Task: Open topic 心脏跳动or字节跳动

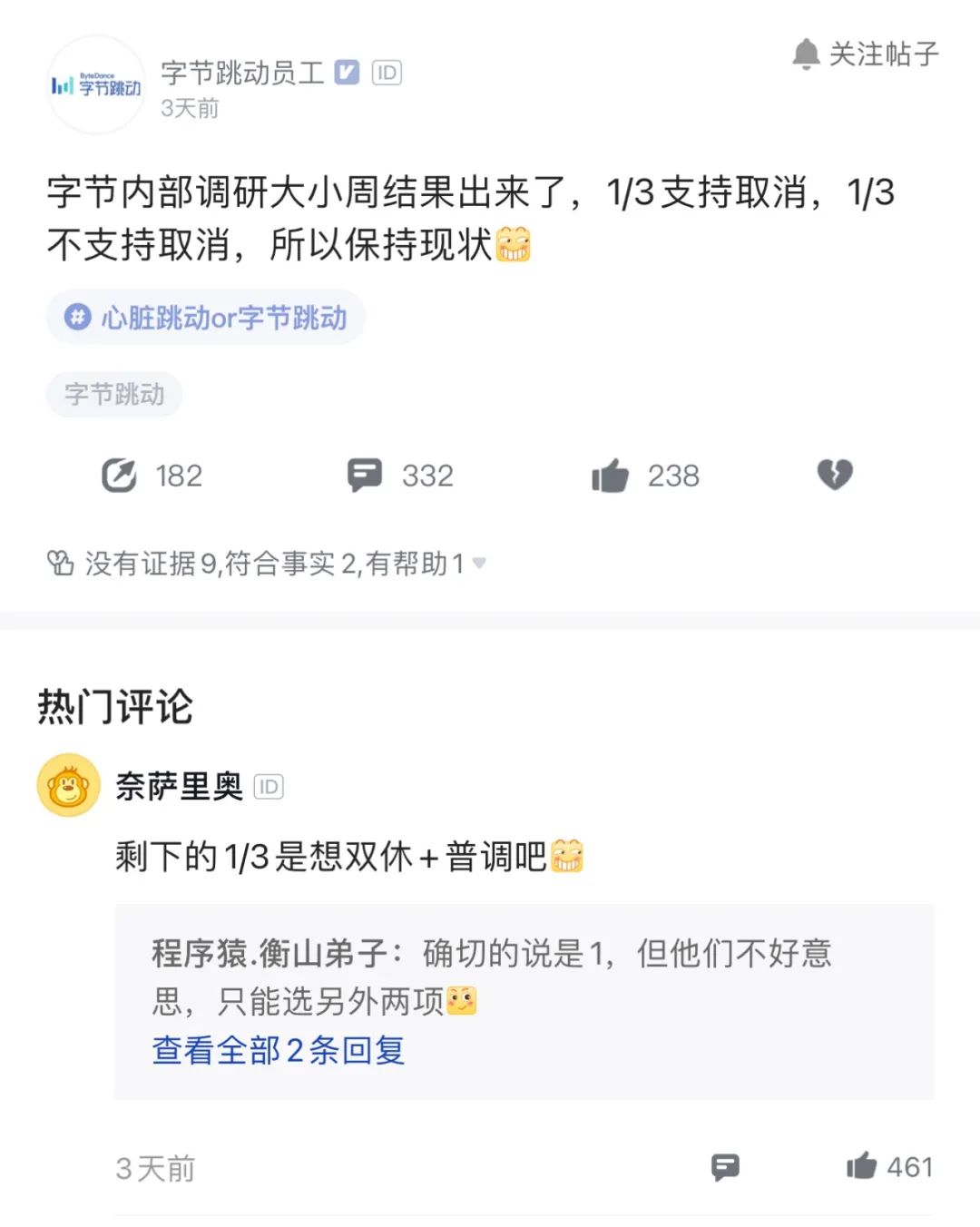Action: 206,318
